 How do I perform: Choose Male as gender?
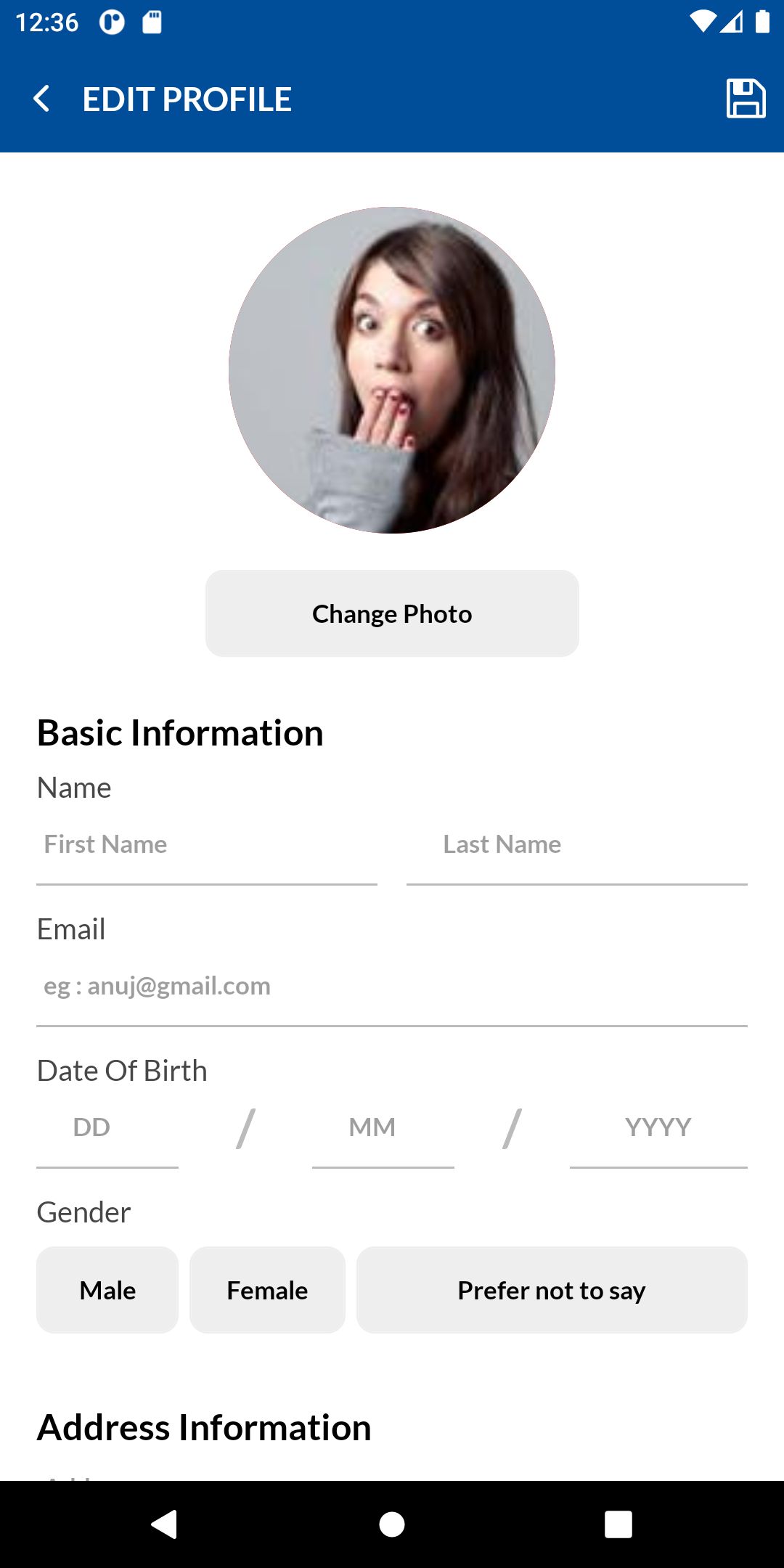tap(107, 1290)
